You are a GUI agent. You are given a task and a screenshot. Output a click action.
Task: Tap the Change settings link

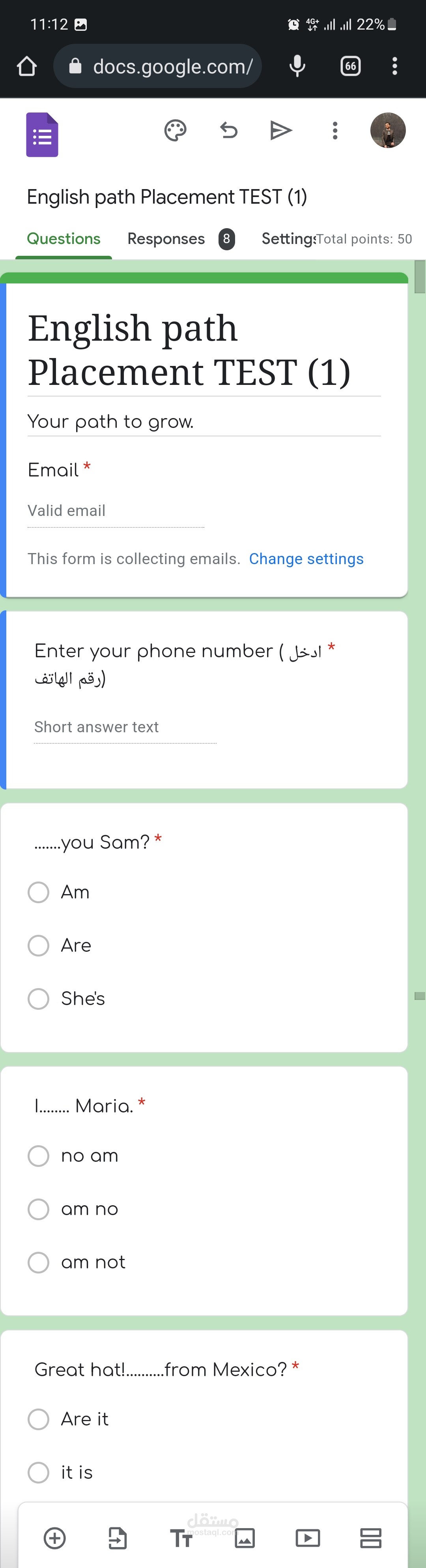306,559
